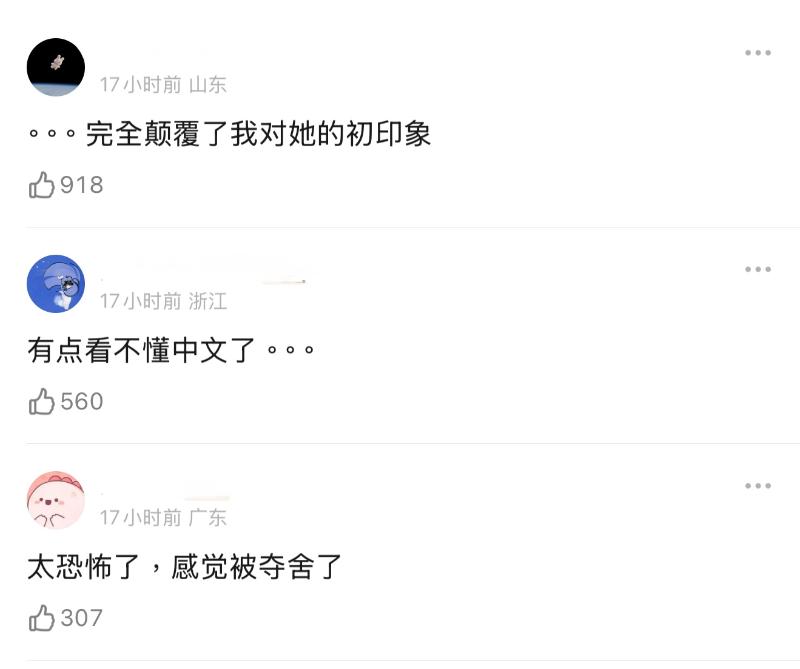The image size is (800, 669).
Task: Open more options for the 浙江 comment
Action: (757, 269)
